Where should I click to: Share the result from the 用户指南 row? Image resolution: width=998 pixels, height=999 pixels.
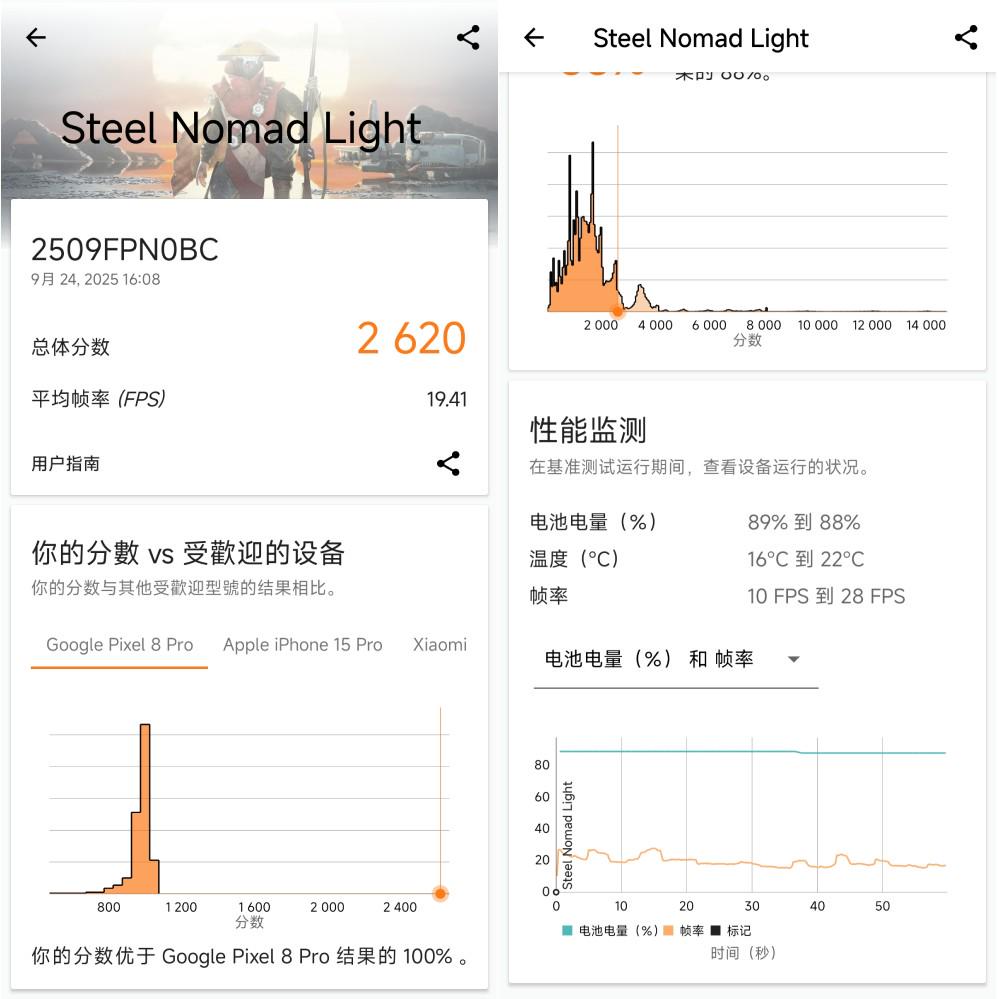[448, 463]
